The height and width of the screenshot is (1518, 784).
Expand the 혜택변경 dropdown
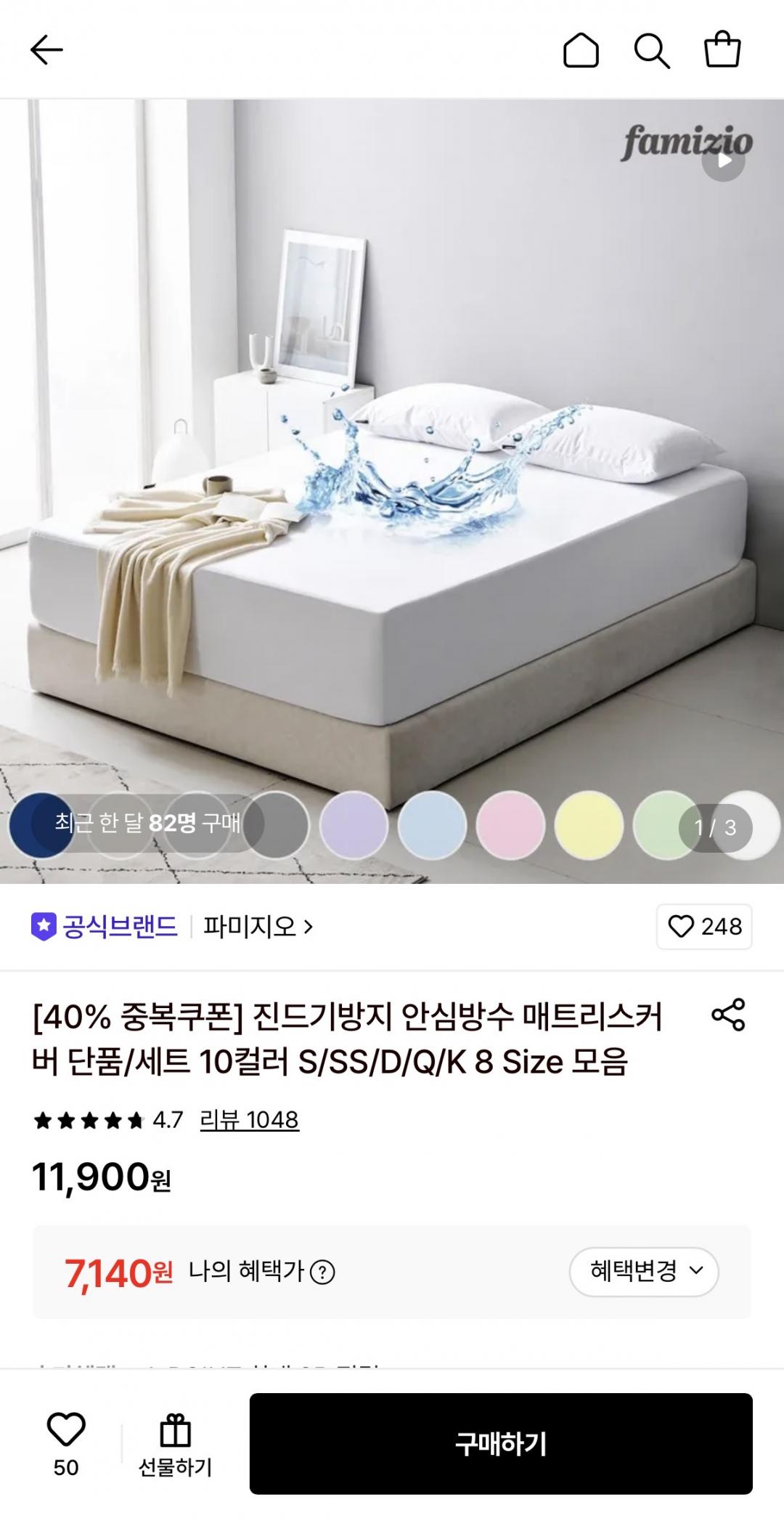[x=644, y=1271]
